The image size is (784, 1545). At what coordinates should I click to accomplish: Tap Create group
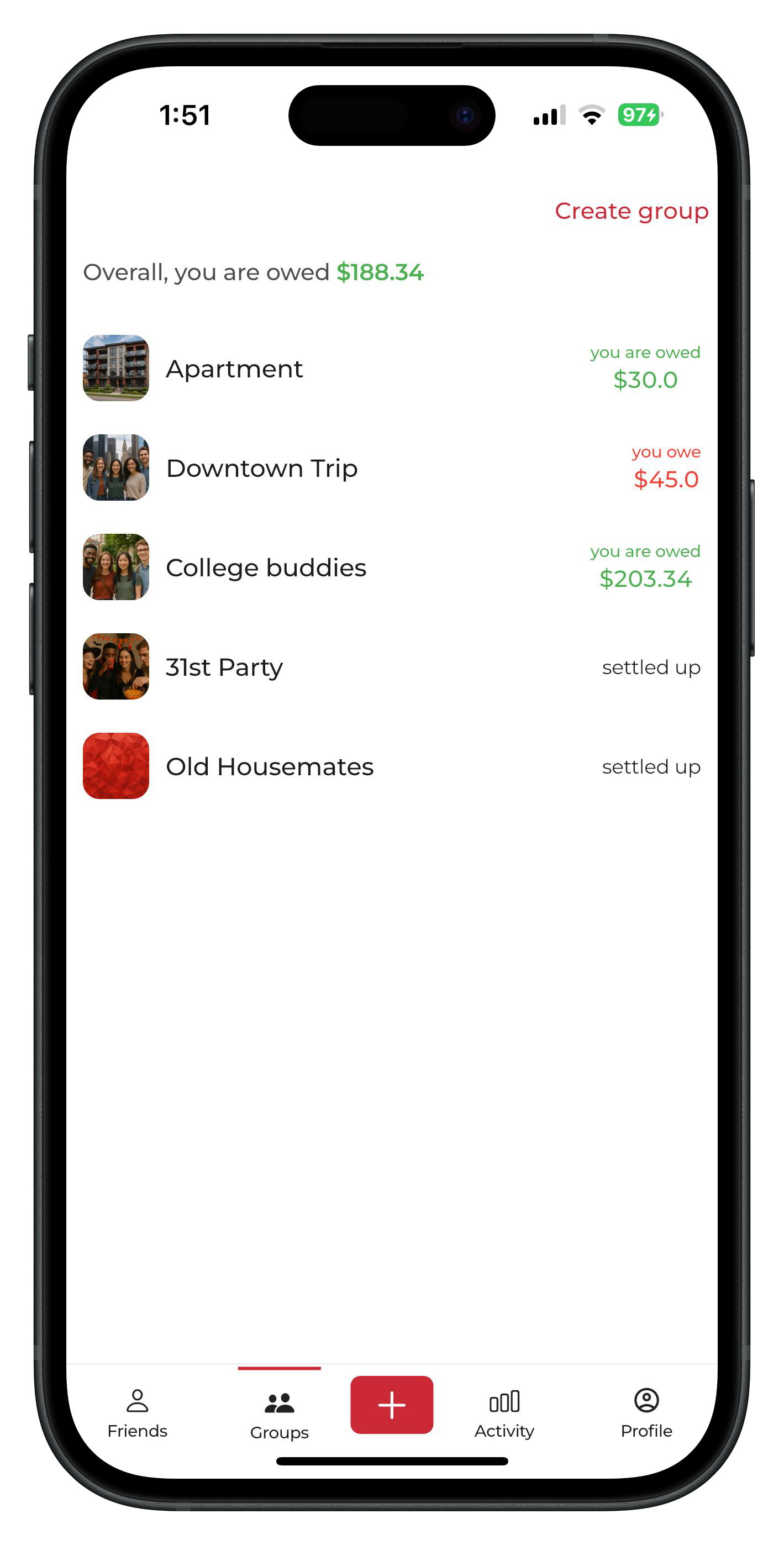point(631,211)
